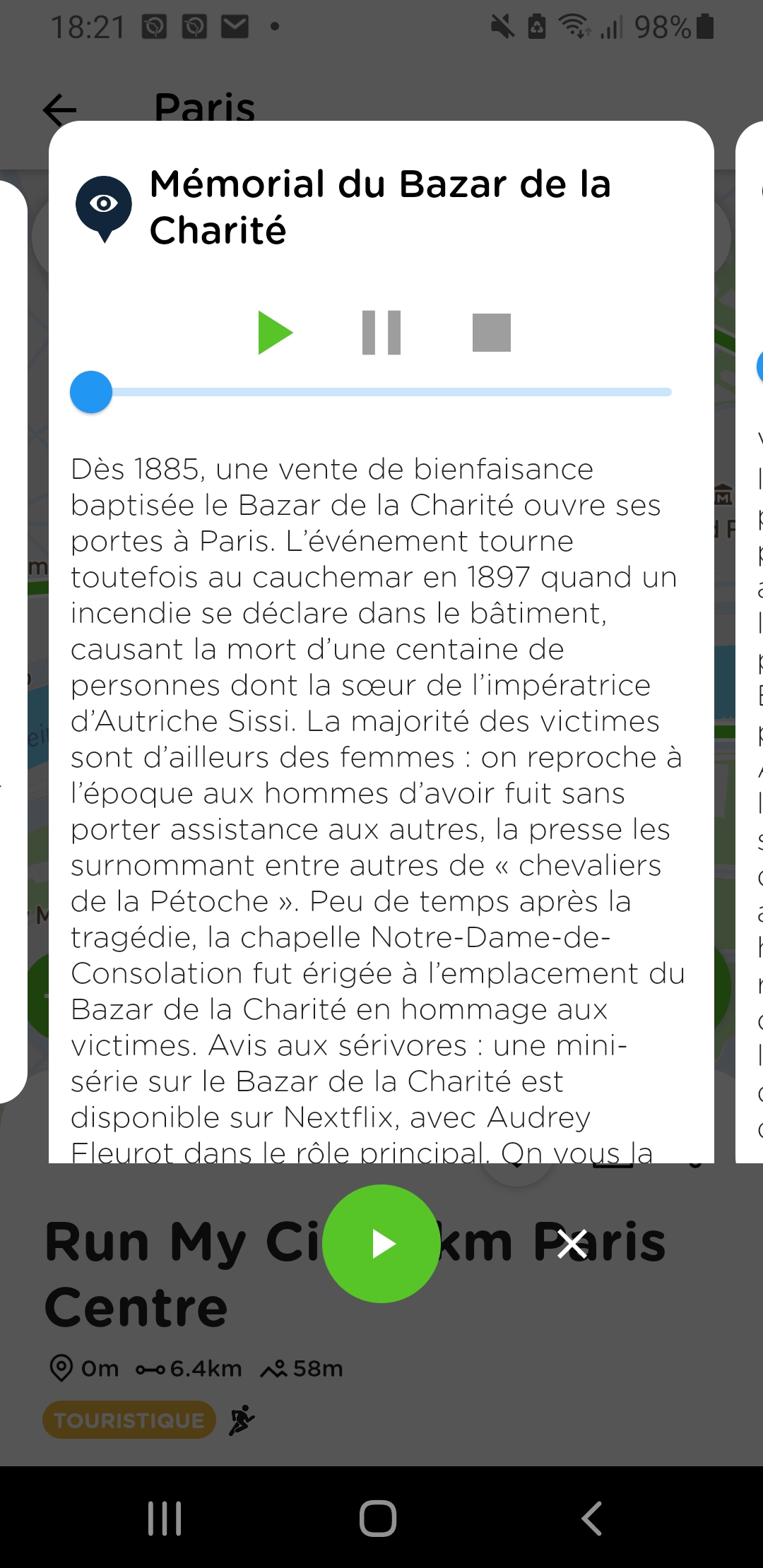The height and width of the screenshot is (1568, 763).
Task: Tap the audio progress slider
Action: [x=371, y=392]
